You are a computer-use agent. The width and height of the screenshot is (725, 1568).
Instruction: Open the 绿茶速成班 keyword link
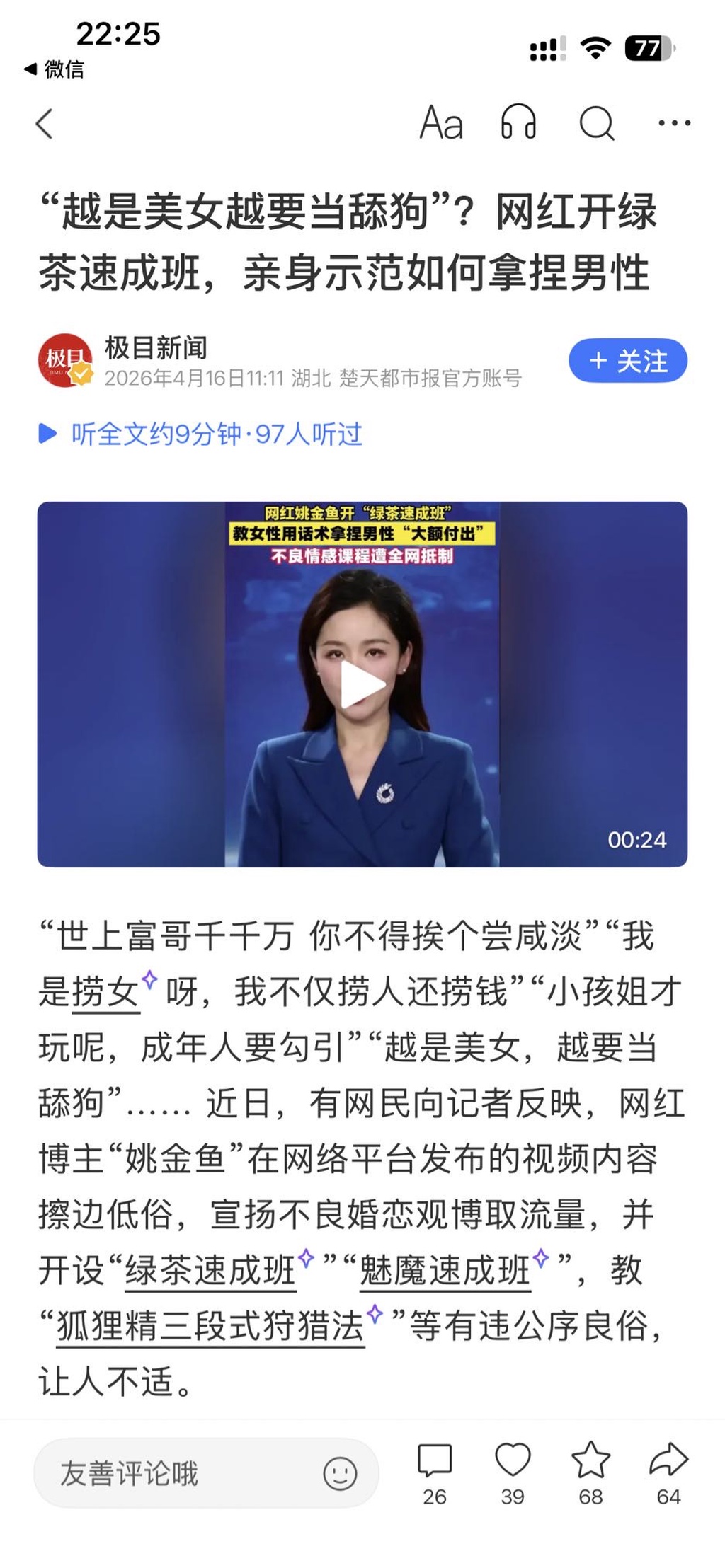[x=210, y=1272]
